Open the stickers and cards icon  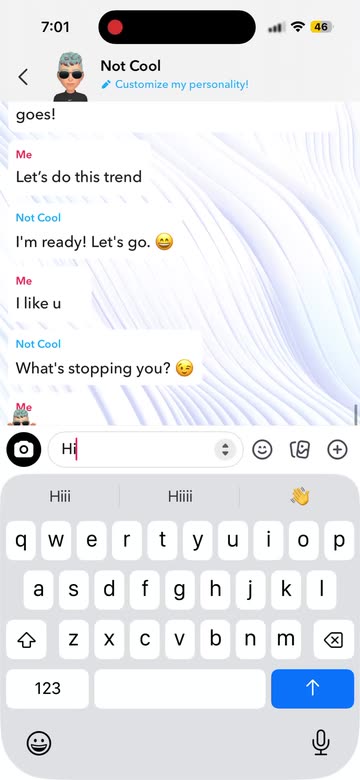300,450
